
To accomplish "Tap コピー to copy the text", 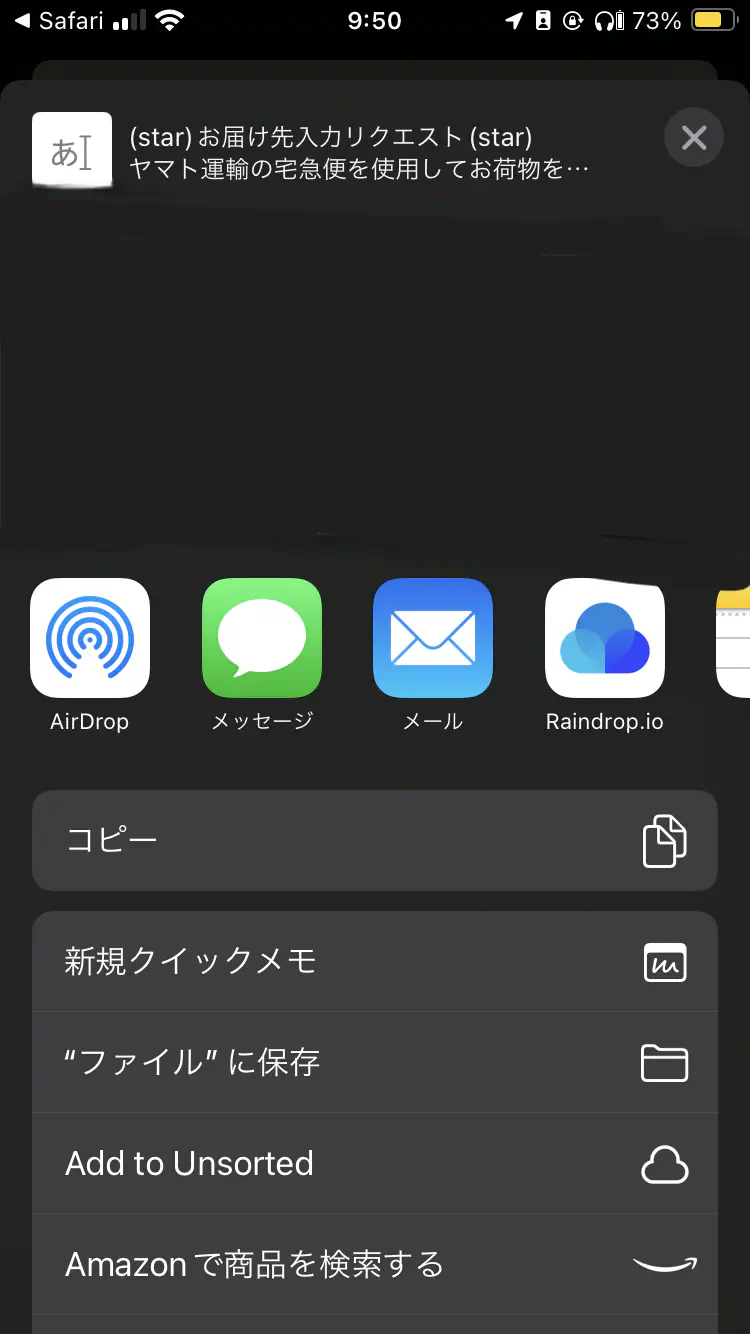I will coord(375,840).
